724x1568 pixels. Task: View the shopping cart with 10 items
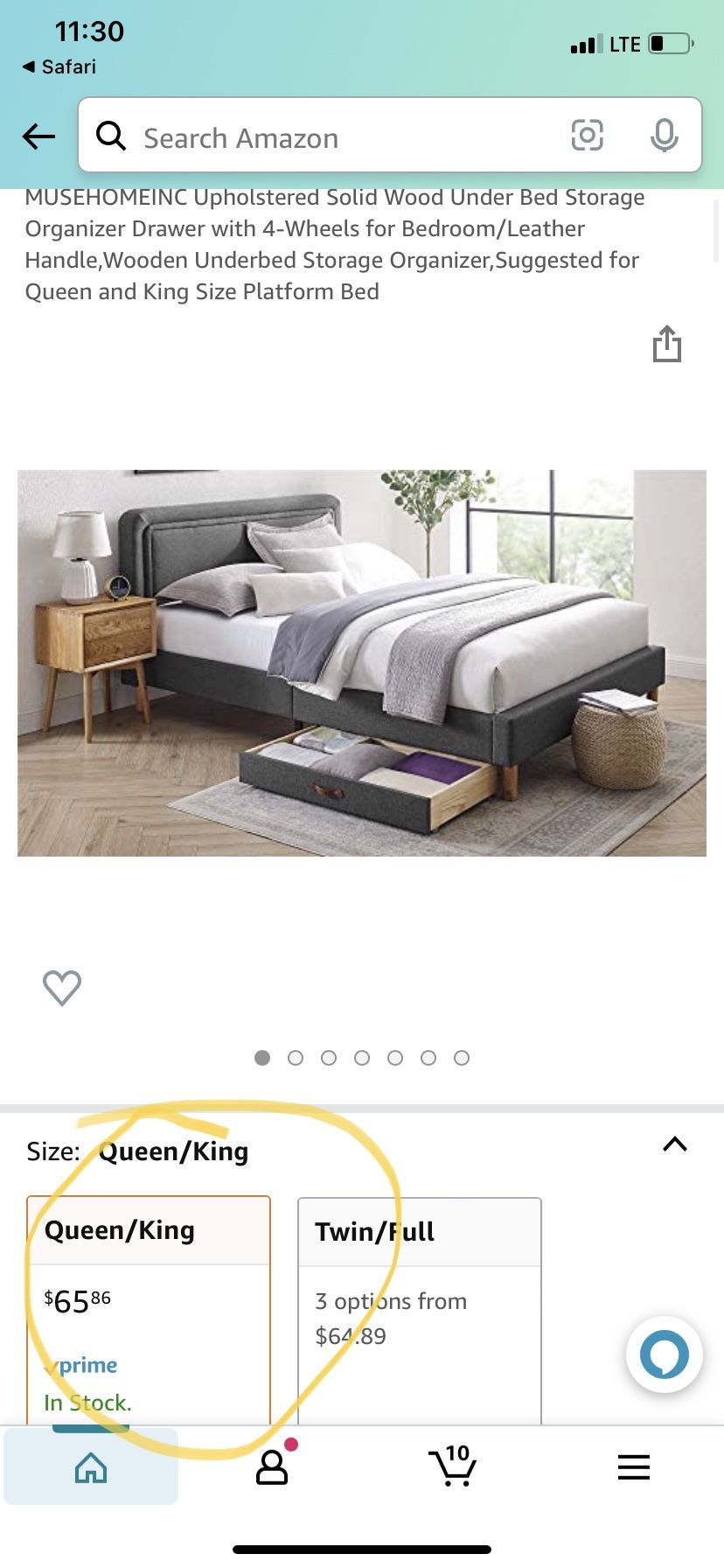(x=452, y=1467)
